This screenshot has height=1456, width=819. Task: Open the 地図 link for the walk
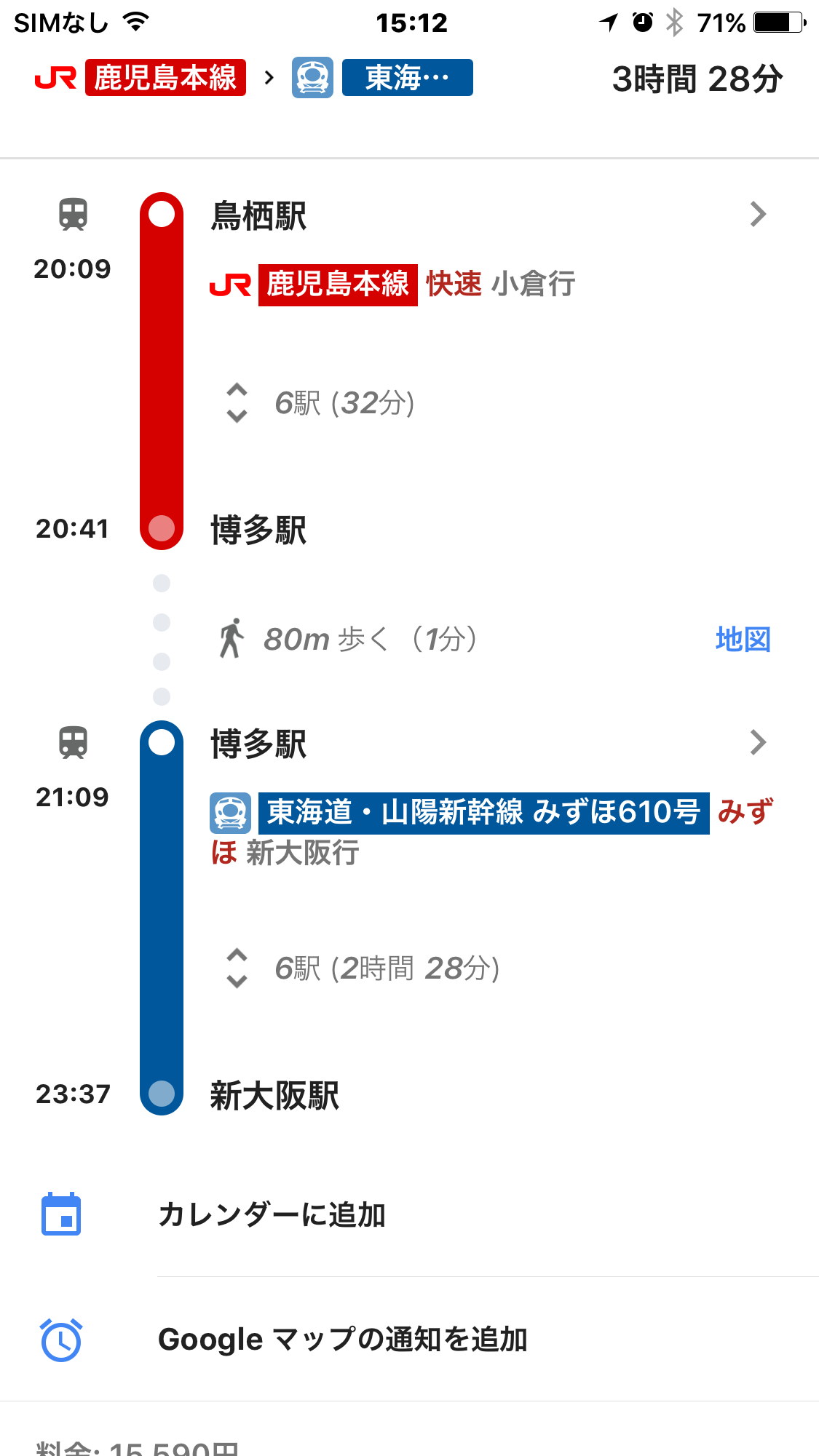click(x=743, y=640)
